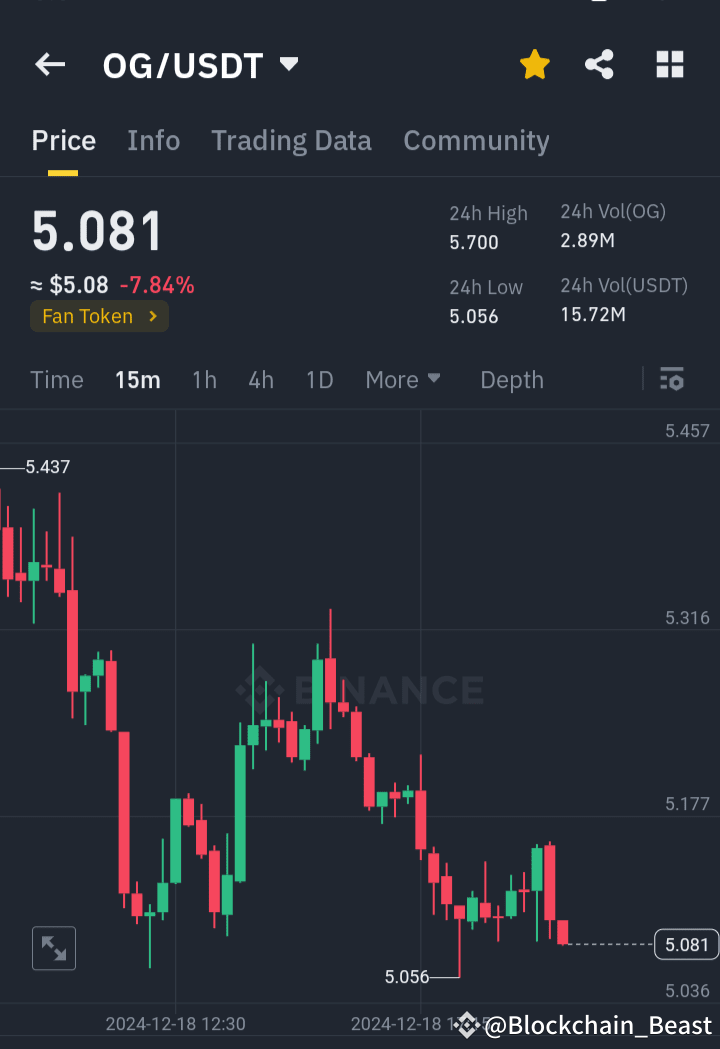Screen dimensions: 720x1049
Task: Switch chart view to Depth mode
Action: 511,380
